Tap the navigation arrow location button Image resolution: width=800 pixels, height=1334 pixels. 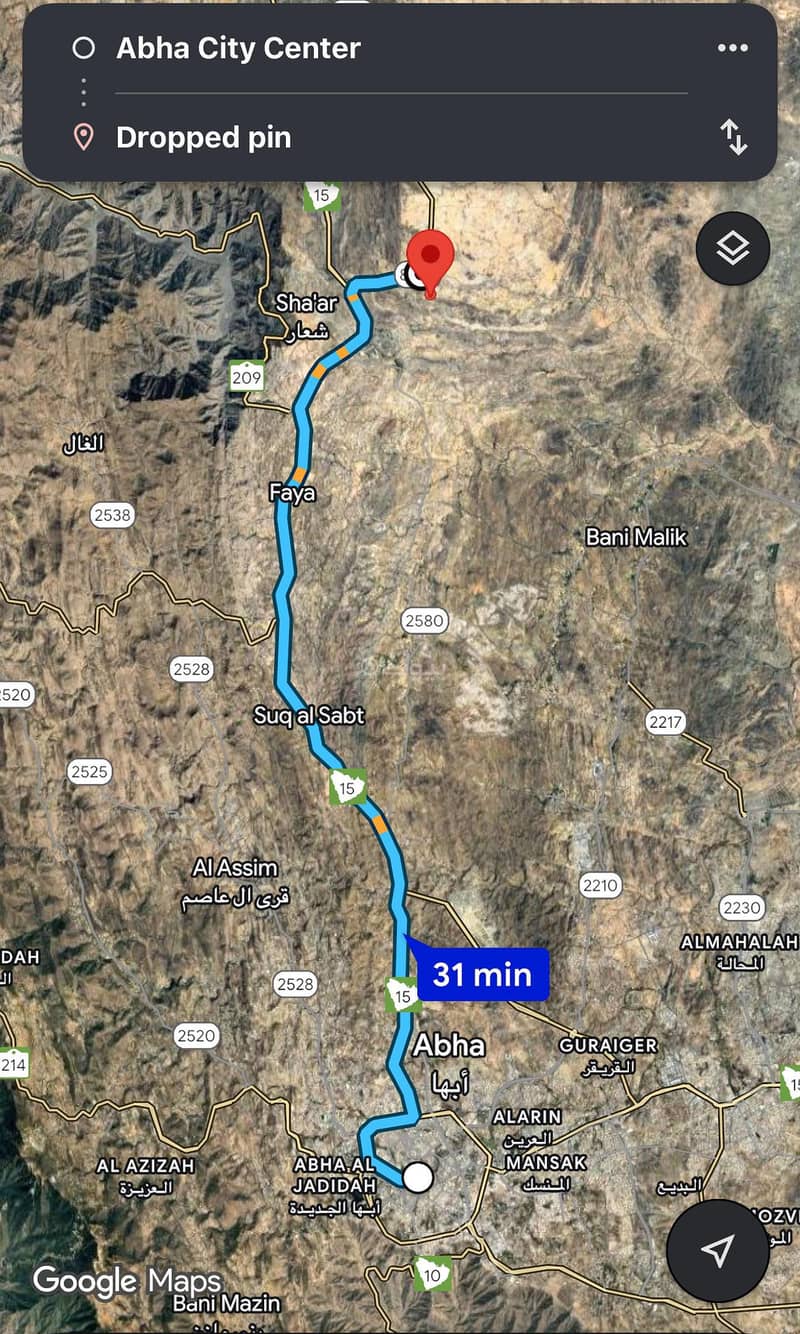pyautogui.click(x=717, y=1250)
